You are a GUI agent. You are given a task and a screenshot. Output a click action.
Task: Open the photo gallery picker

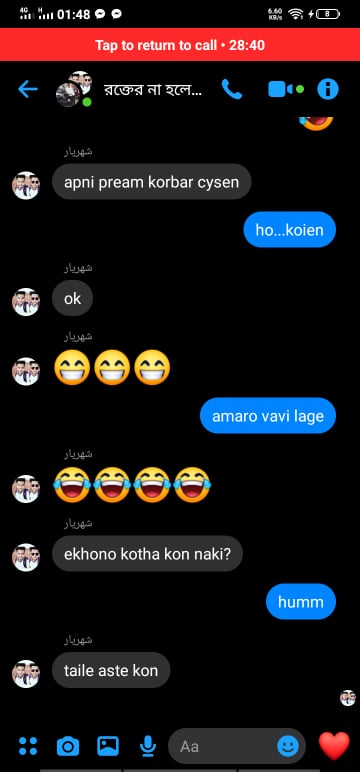point(108,746)
